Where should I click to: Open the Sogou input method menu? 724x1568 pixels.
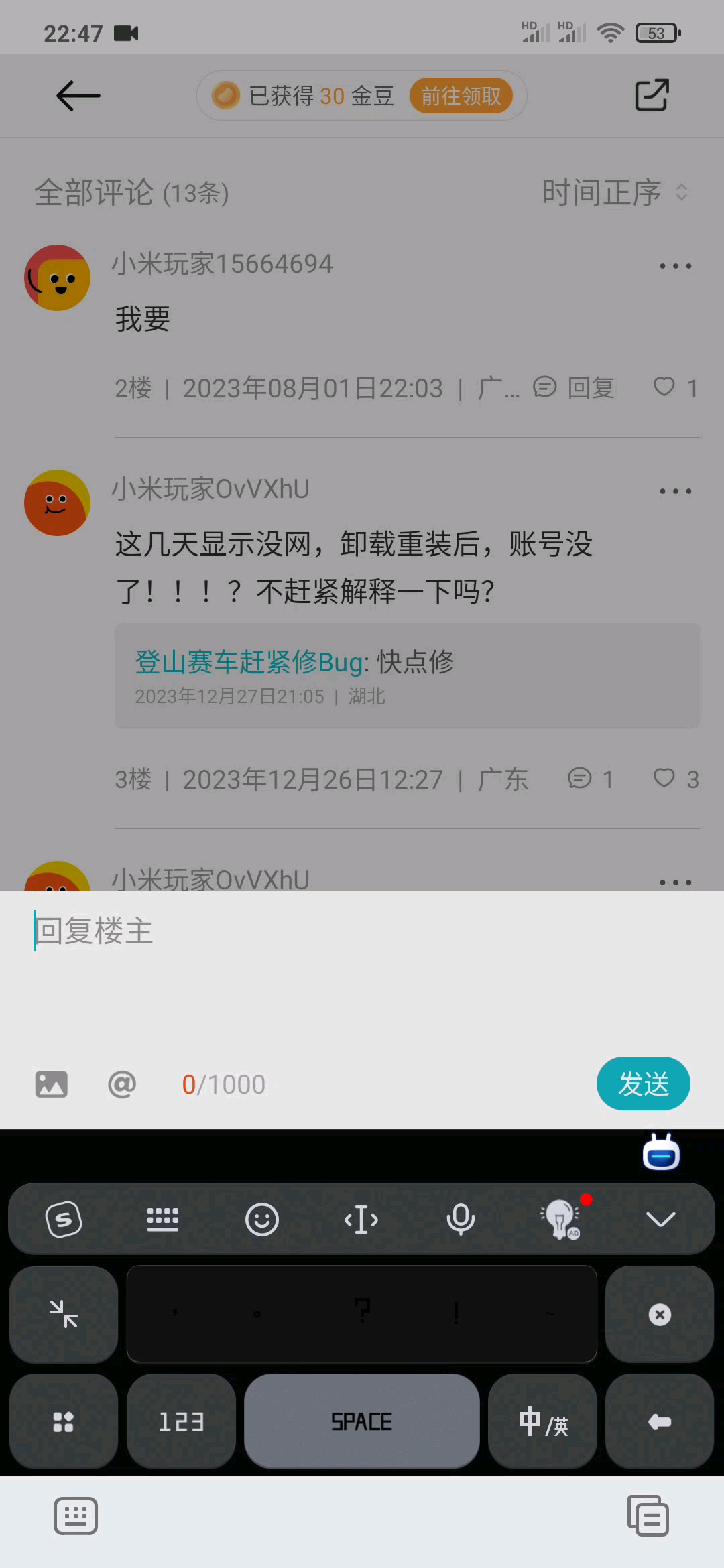[64, 1219]
